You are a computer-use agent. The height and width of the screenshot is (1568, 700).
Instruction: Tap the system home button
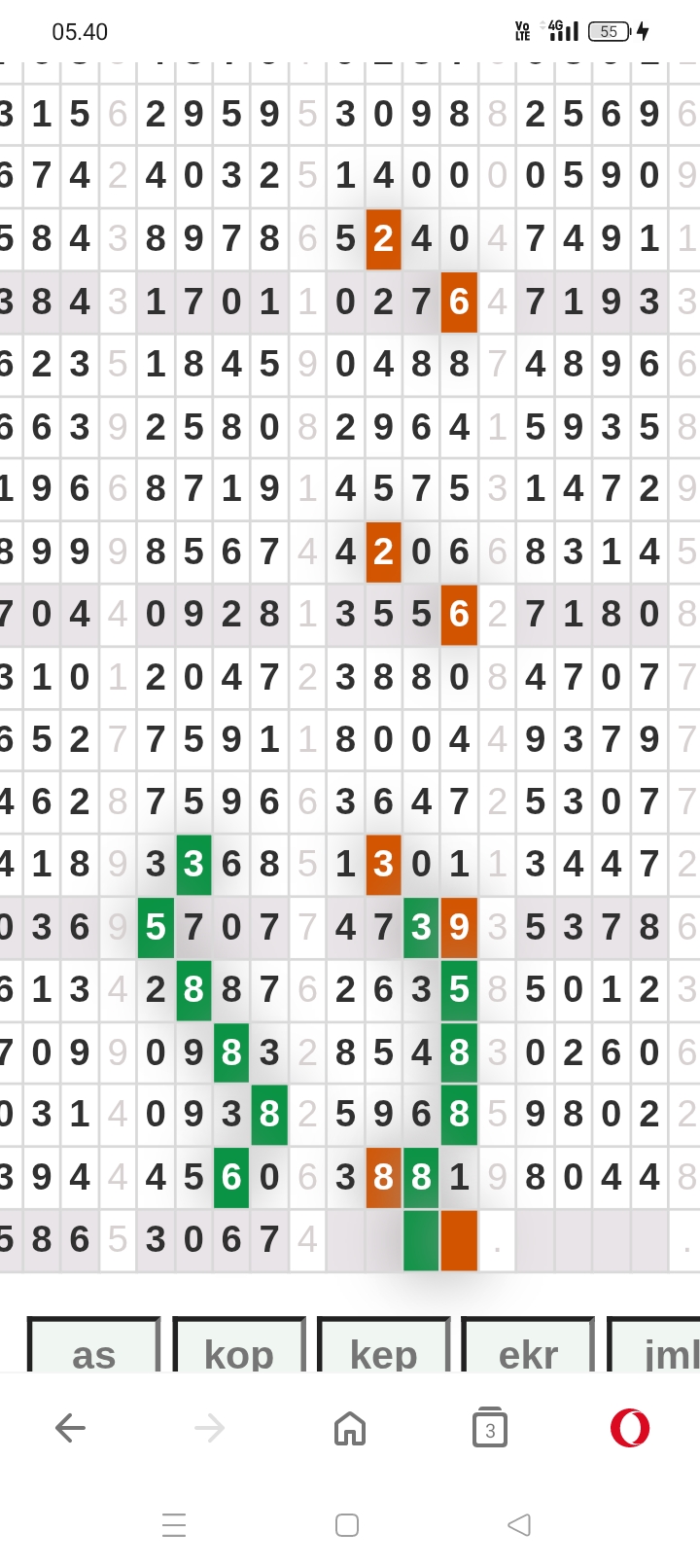(347, 1524)
